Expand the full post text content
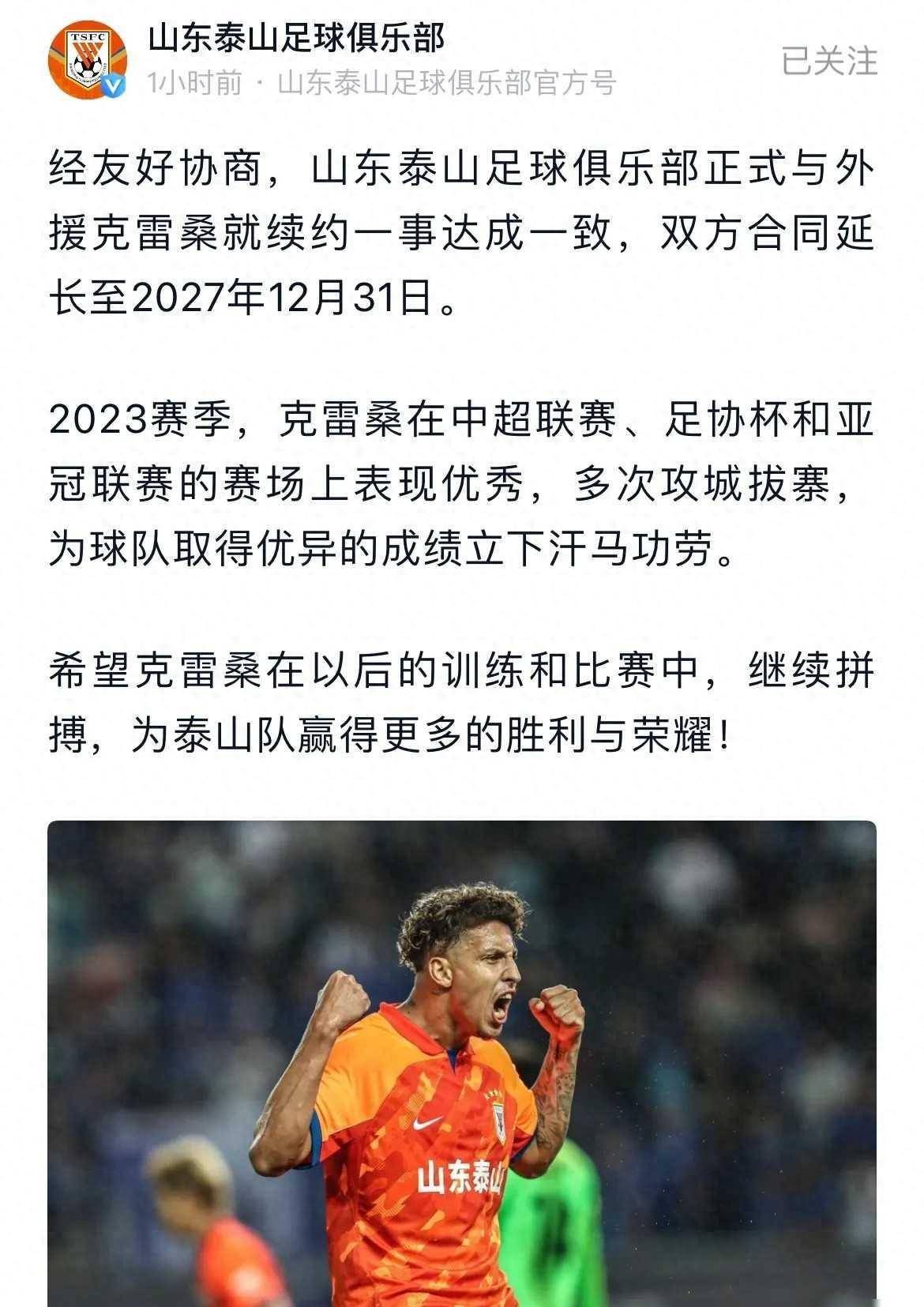 pyautogui.click(x=462, y=442)
